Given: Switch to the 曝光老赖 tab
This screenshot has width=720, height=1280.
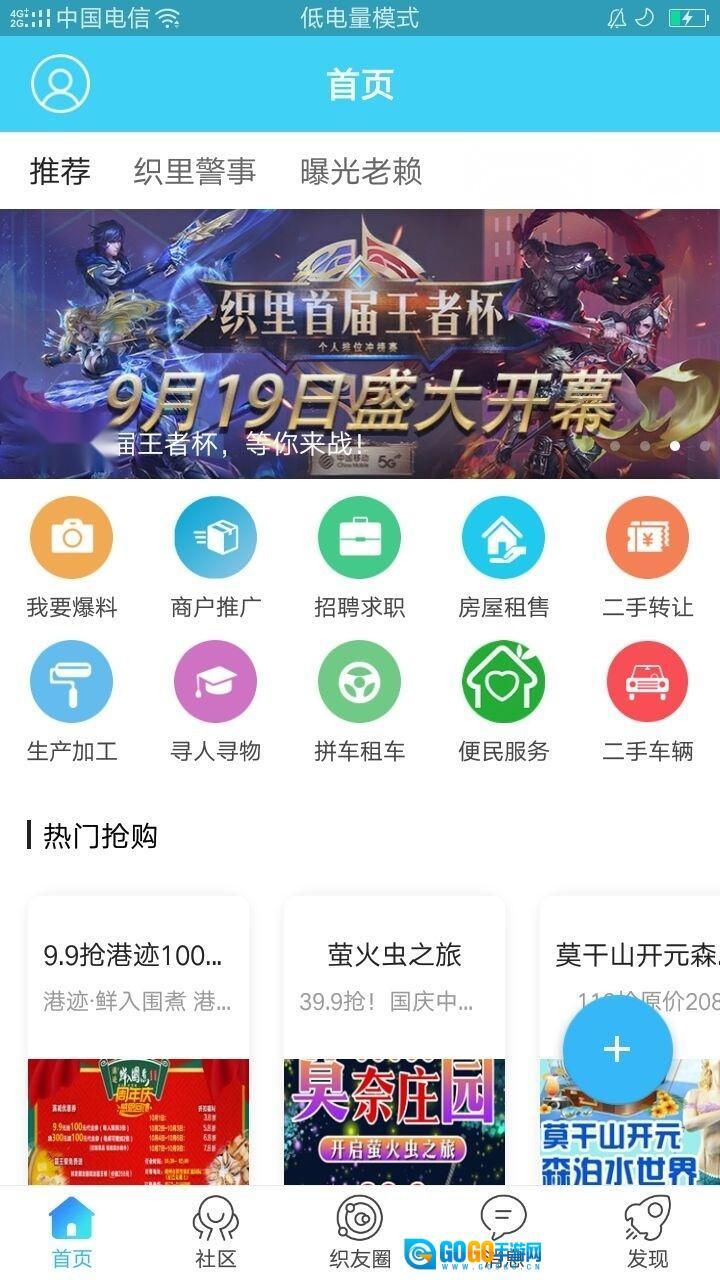Looking at the screenshot, I should click(361, 171).
